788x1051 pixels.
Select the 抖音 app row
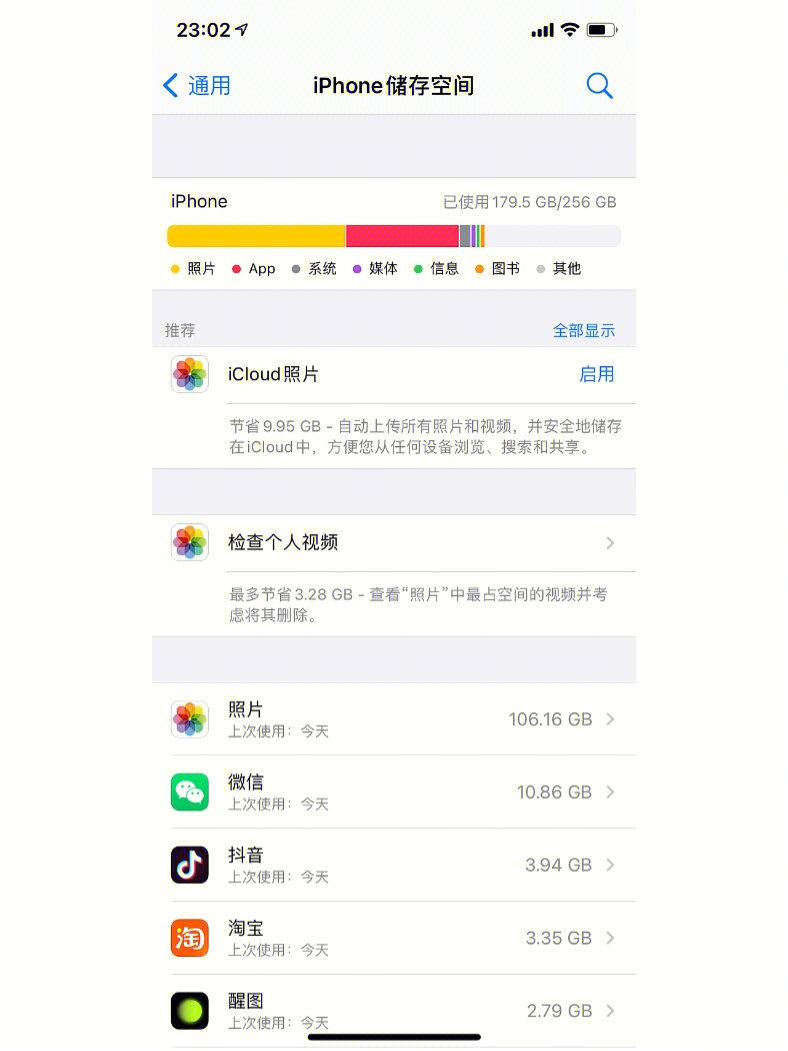393,865
